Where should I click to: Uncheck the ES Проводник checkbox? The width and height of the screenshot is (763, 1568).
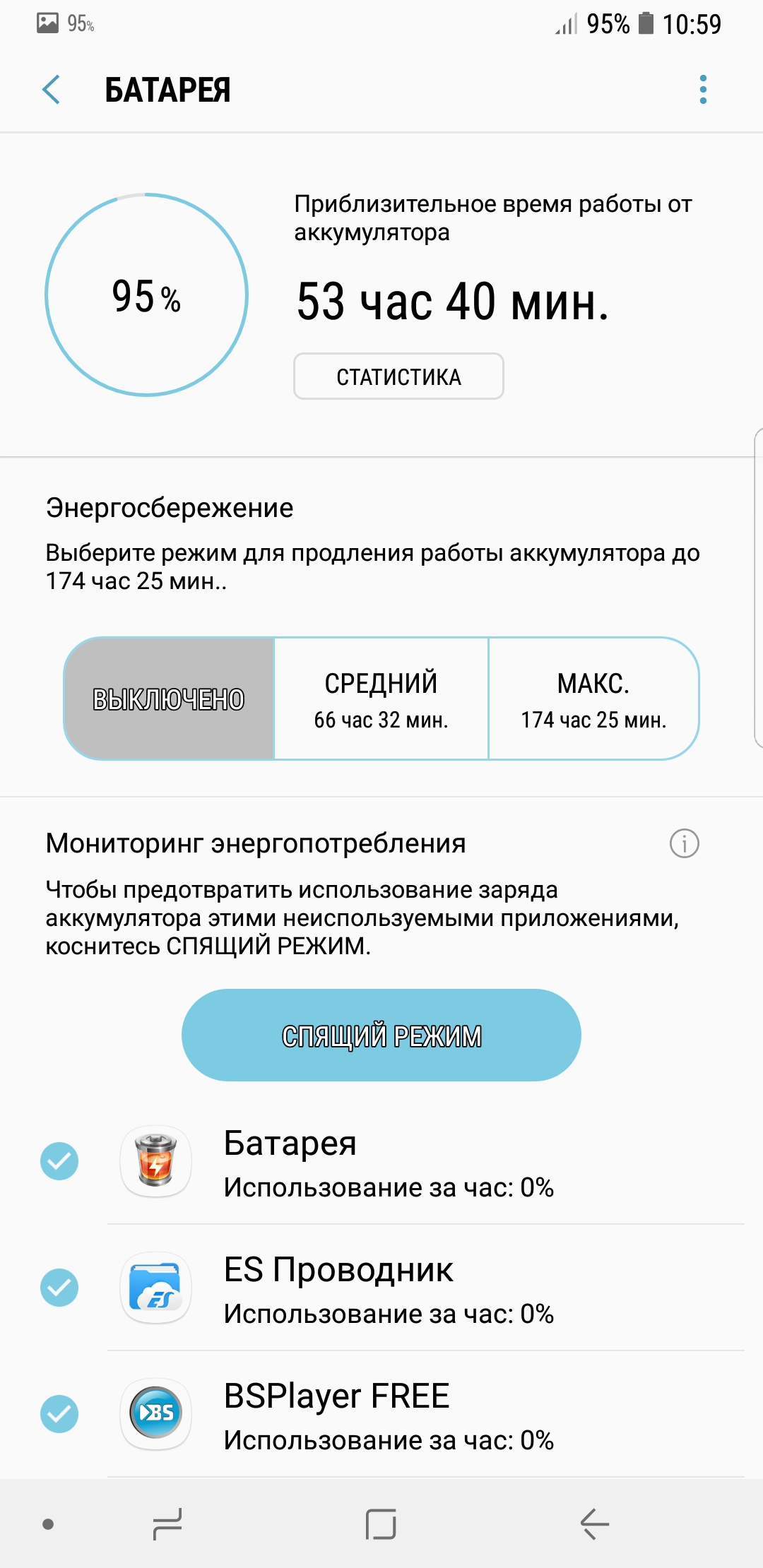[59, 1287]
